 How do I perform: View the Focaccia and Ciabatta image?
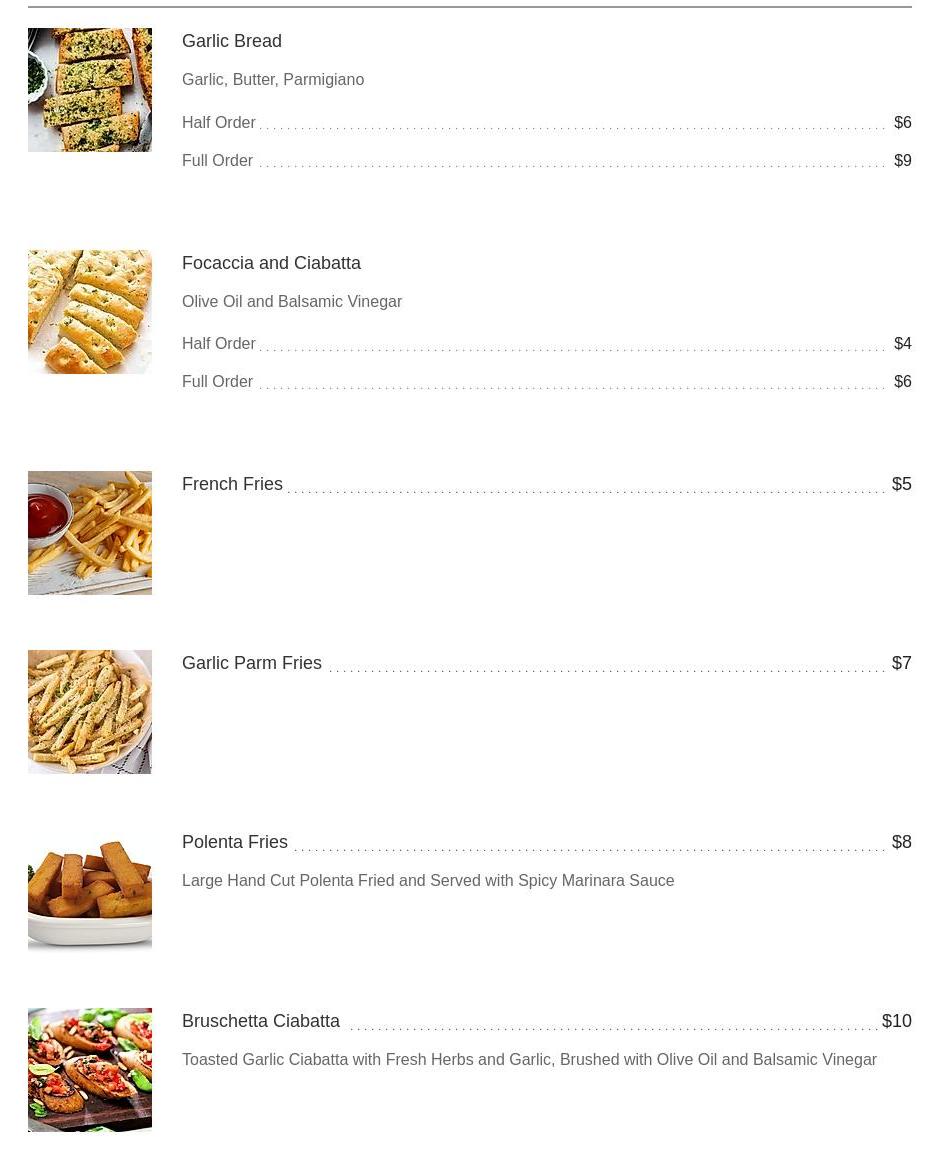click(x=90, y=312)
